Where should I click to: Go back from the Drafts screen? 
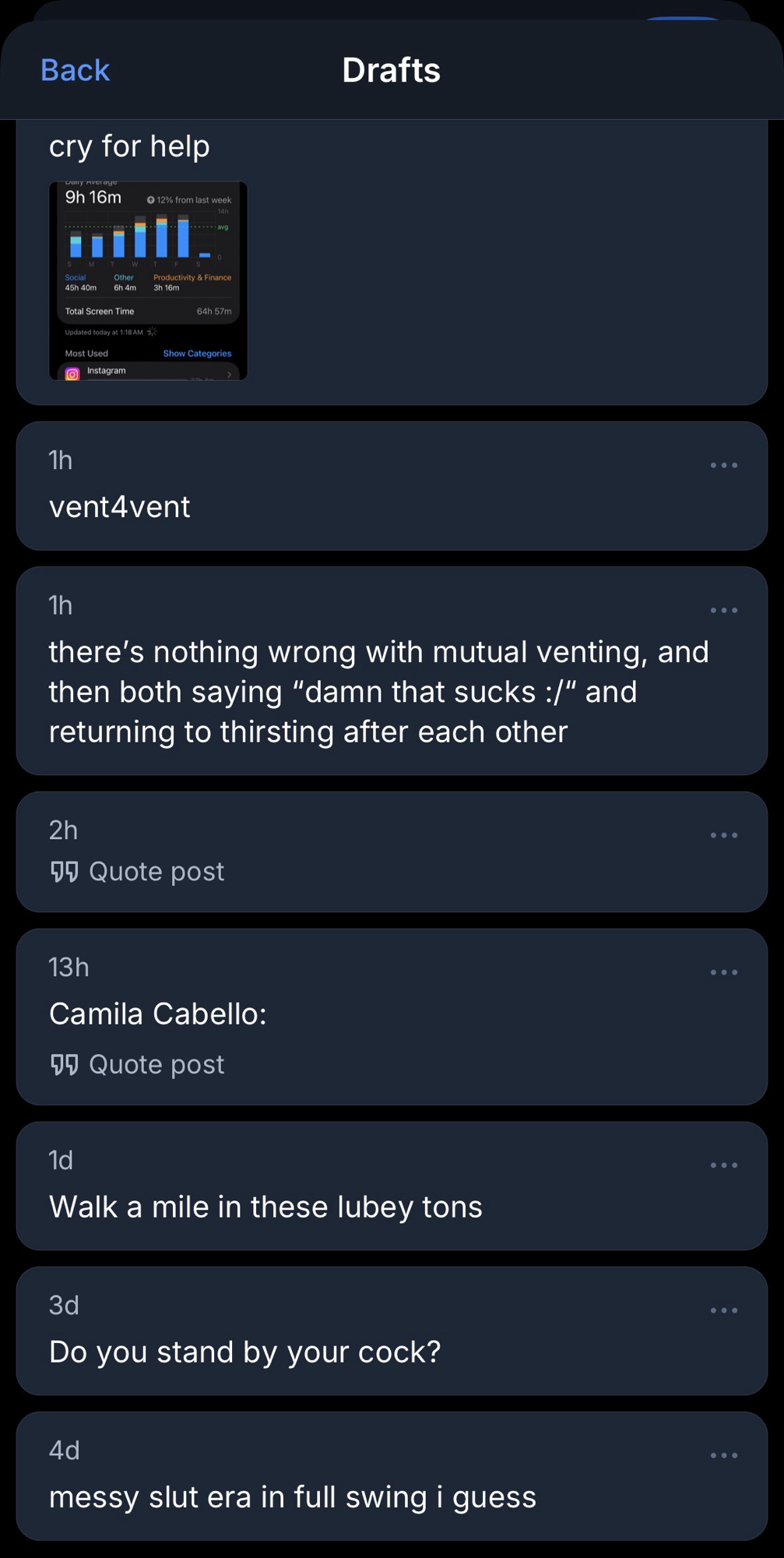[75, 70]
